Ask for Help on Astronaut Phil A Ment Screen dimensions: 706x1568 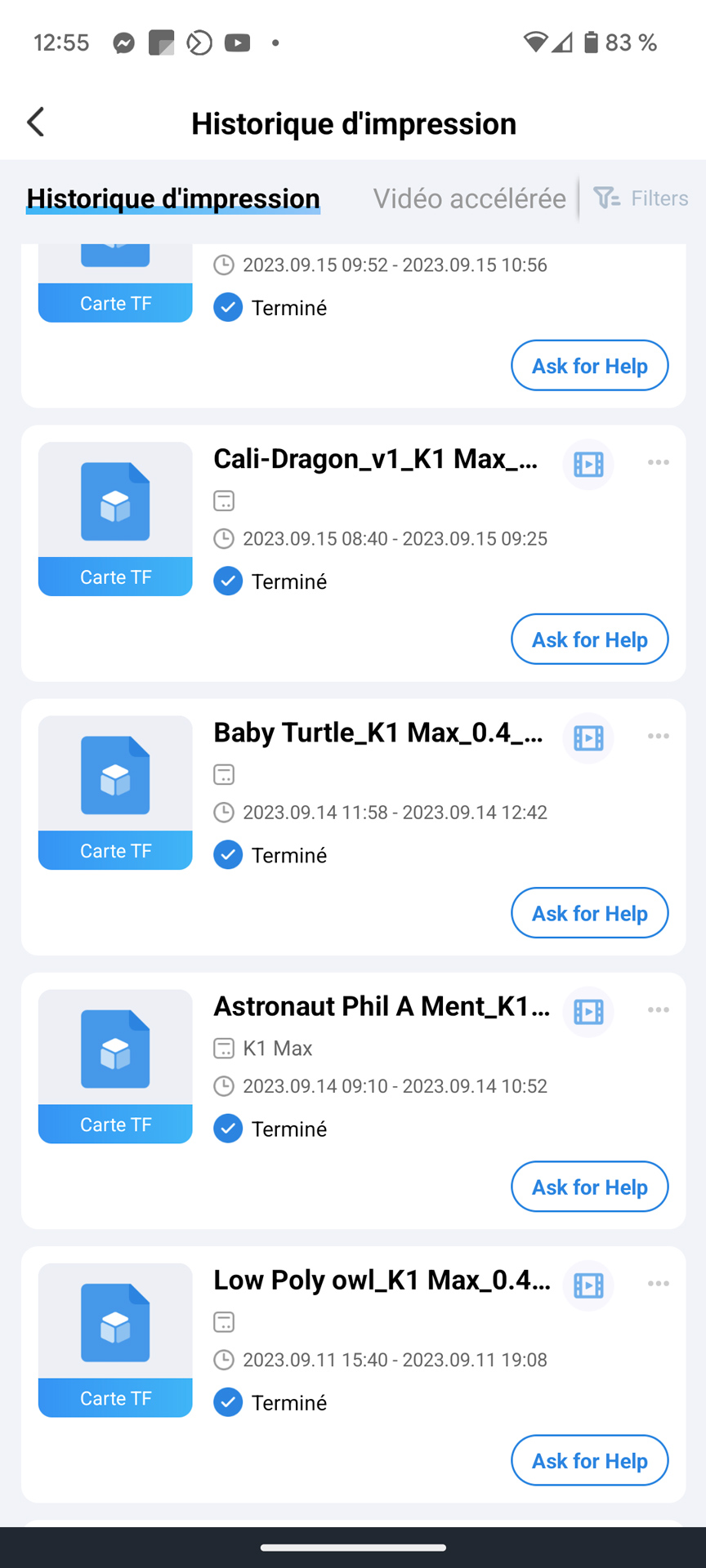[x=590, y=1187]
